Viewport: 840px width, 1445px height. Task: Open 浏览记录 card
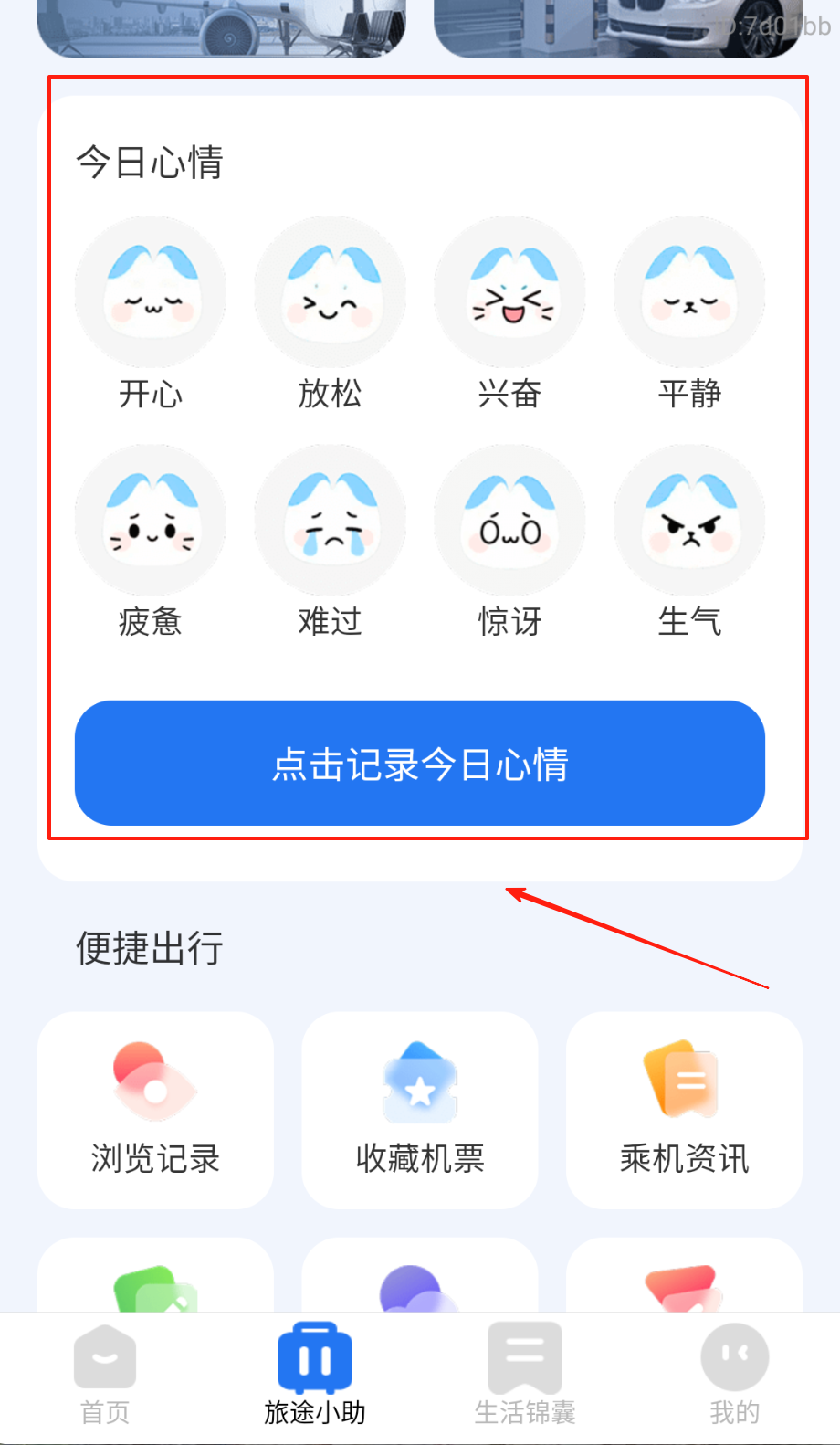pos(155,1110)
